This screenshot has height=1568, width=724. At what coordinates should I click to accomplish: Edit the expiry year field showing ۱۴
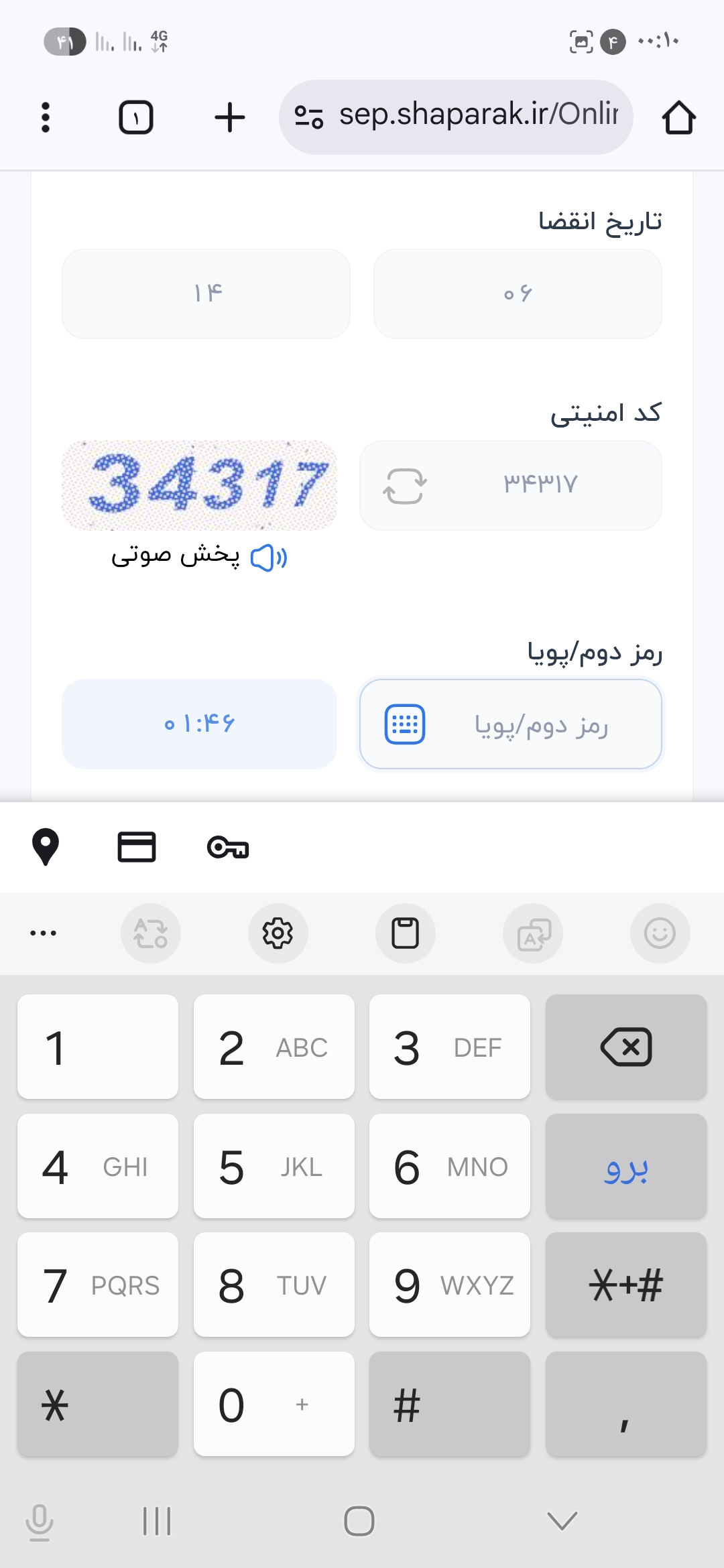point(206,293)
